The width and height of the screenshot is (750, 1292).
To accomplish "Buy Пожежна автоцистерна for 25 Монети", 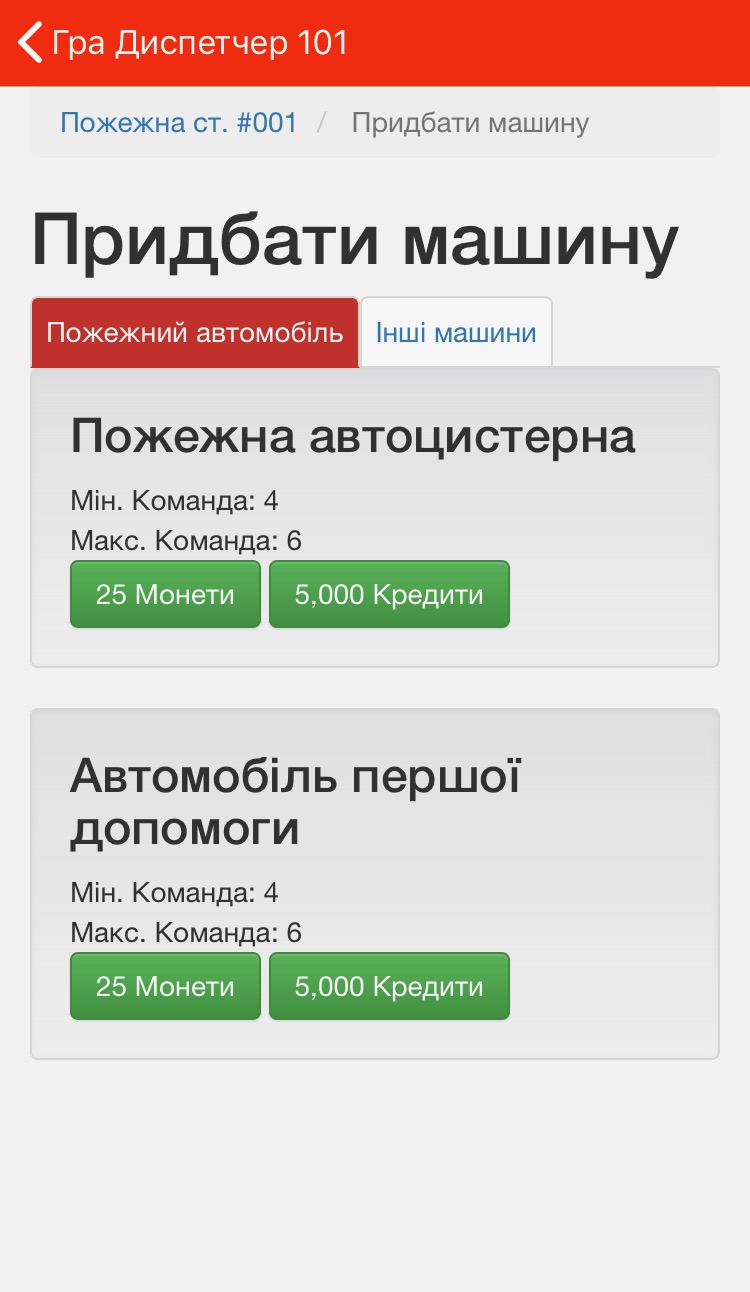I will click(x=165, y=594).
